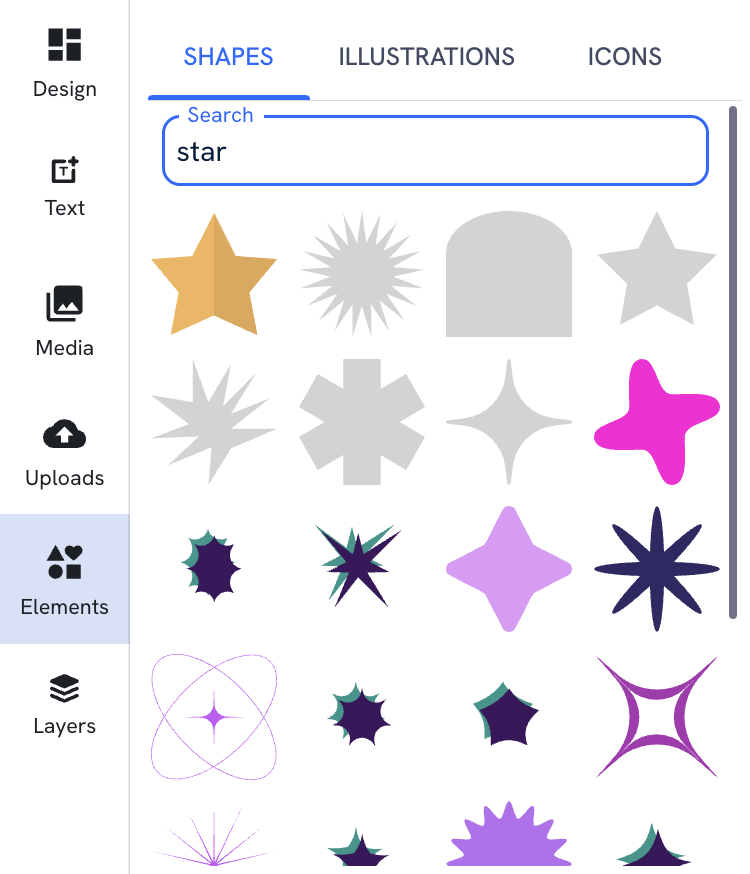The width and height of the screenshot is (750, 874).
Task: Open the Icons tab
Action: pos(624,57)
